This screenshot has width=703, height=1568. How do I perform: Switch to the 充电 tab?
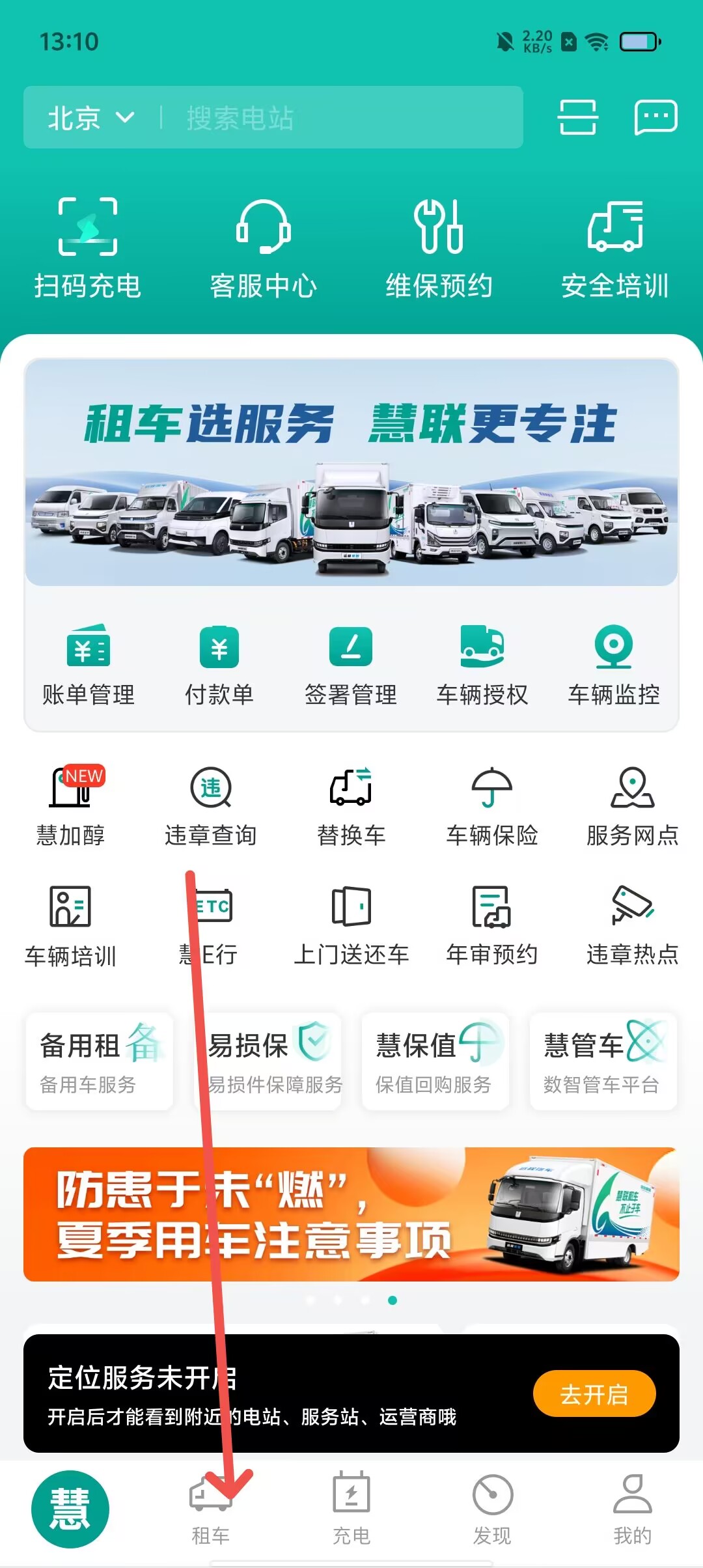click(351, 1509)
